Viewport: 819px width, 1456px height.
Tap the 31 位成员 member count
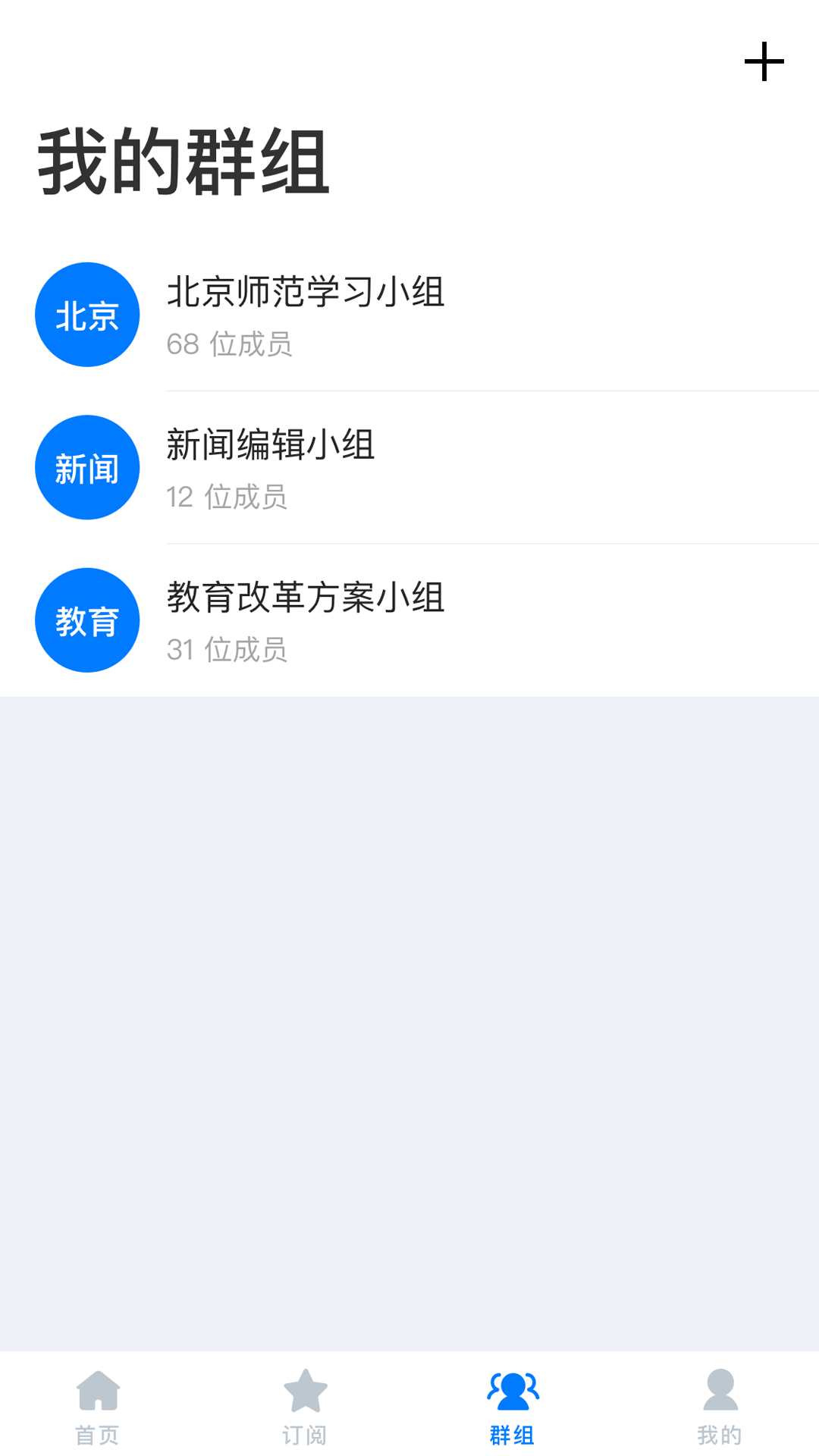[x=227, y=651]
